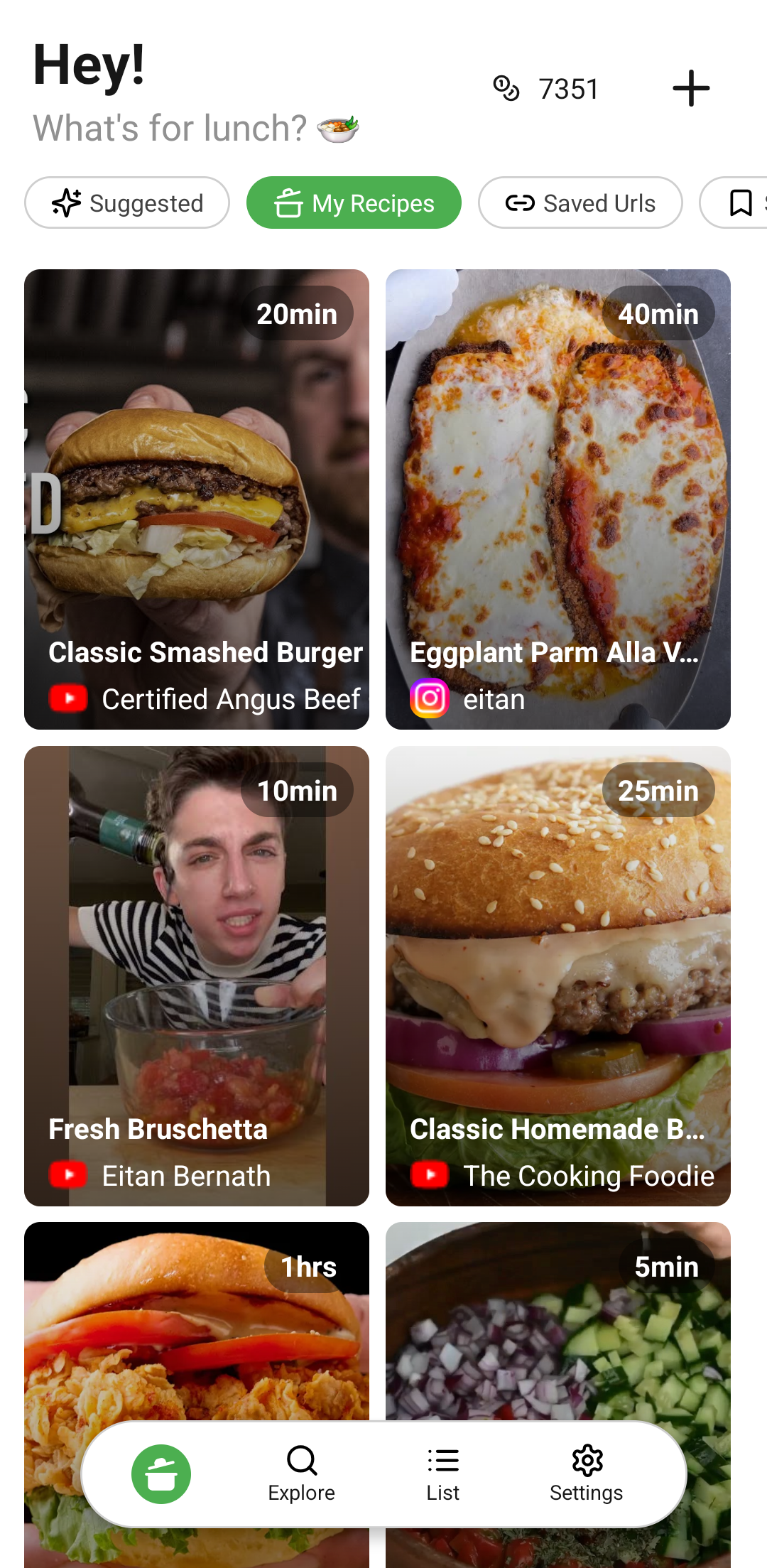Open the bookmark chip after Saved Urls

(740, 203)
